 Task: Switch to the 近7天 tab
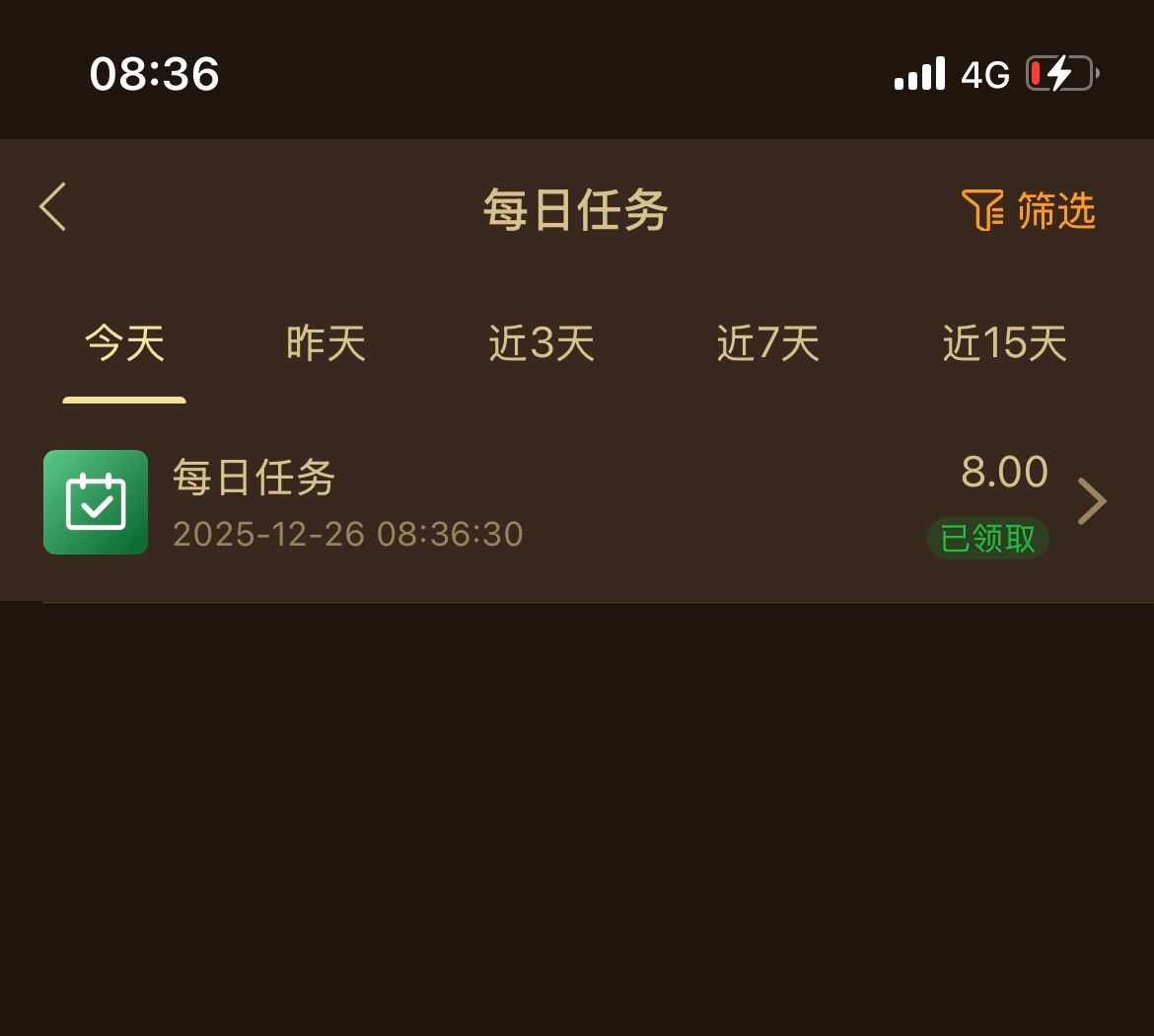(x=768, y=344)
